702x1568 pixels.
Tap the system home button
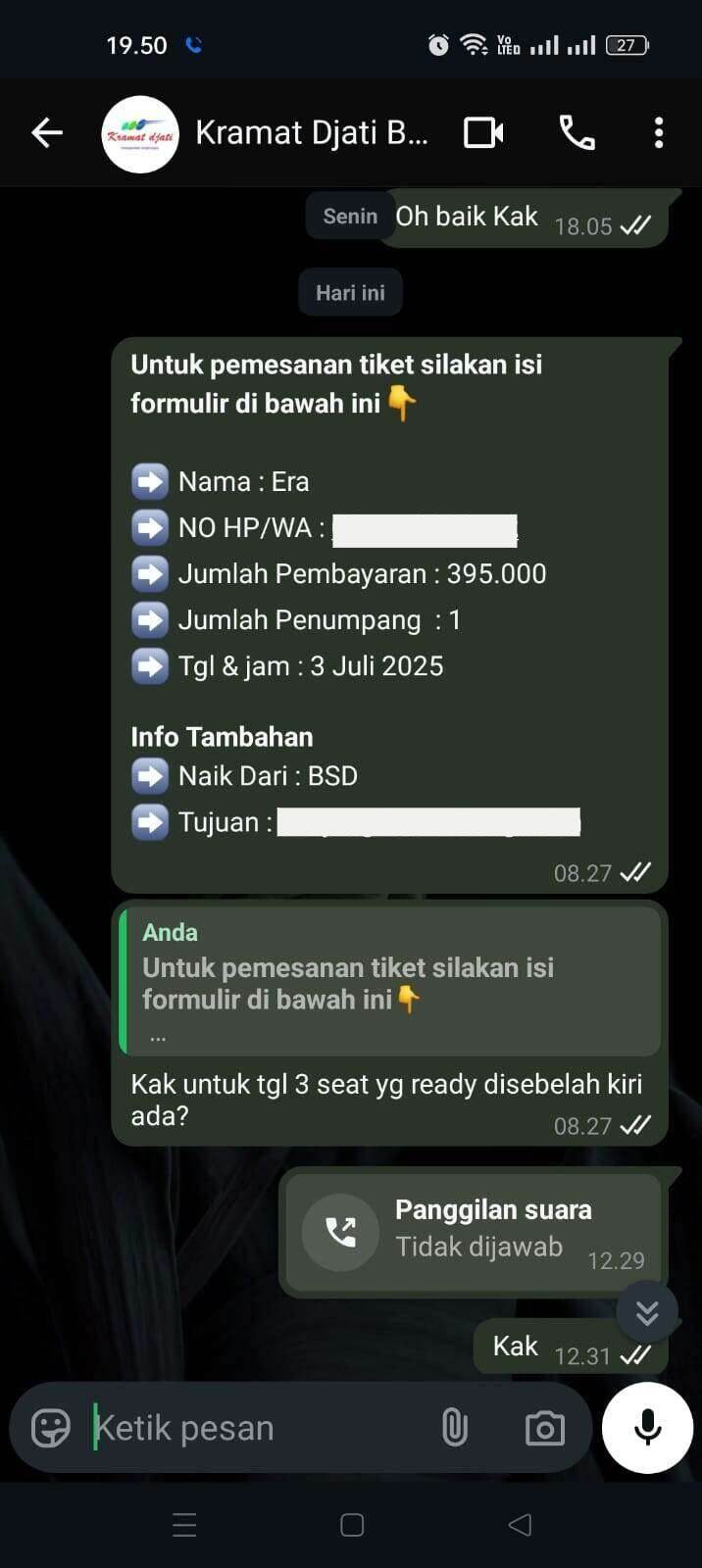[x=352, y=1525]
